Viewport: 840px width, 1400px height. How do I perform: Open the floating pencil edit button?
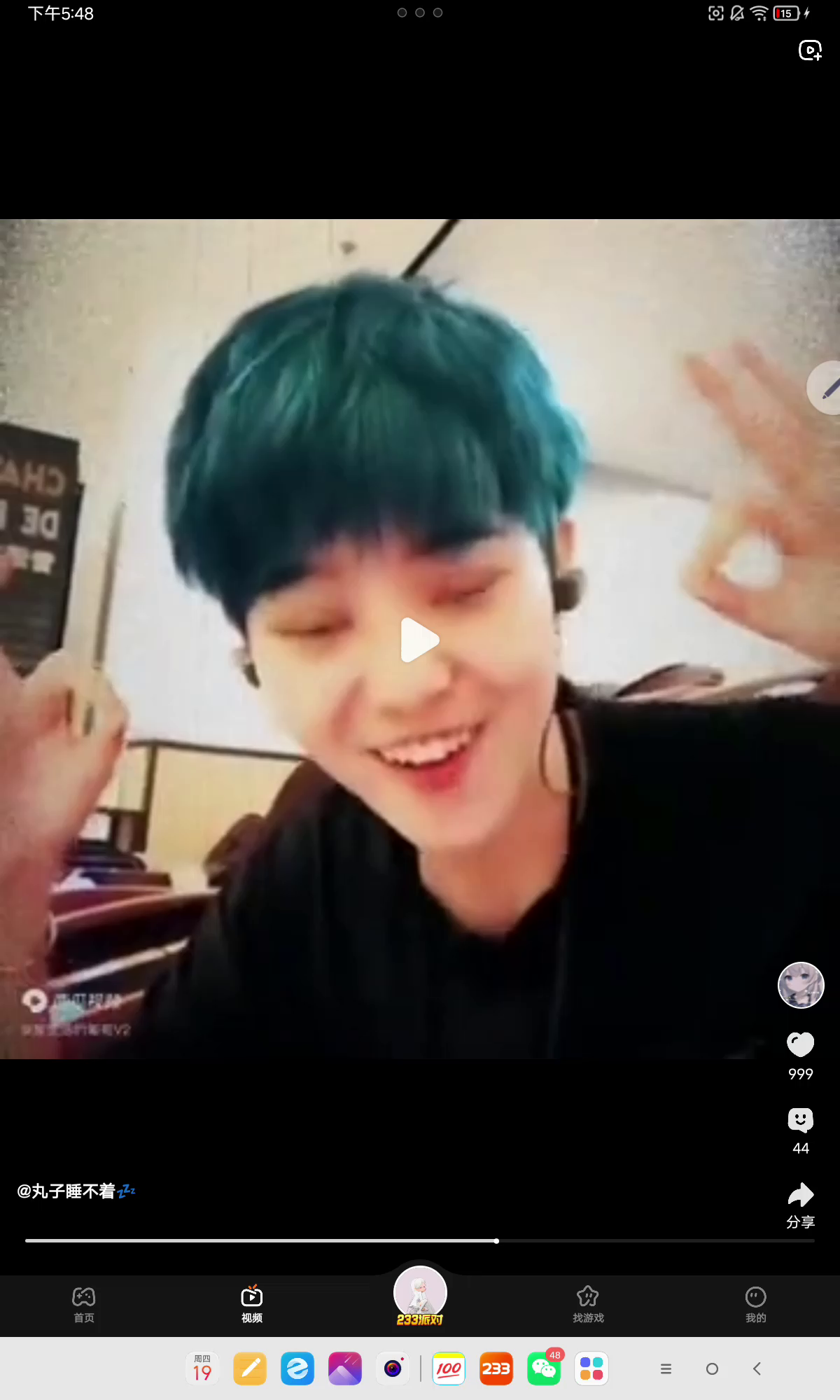[x=827, y=388]
